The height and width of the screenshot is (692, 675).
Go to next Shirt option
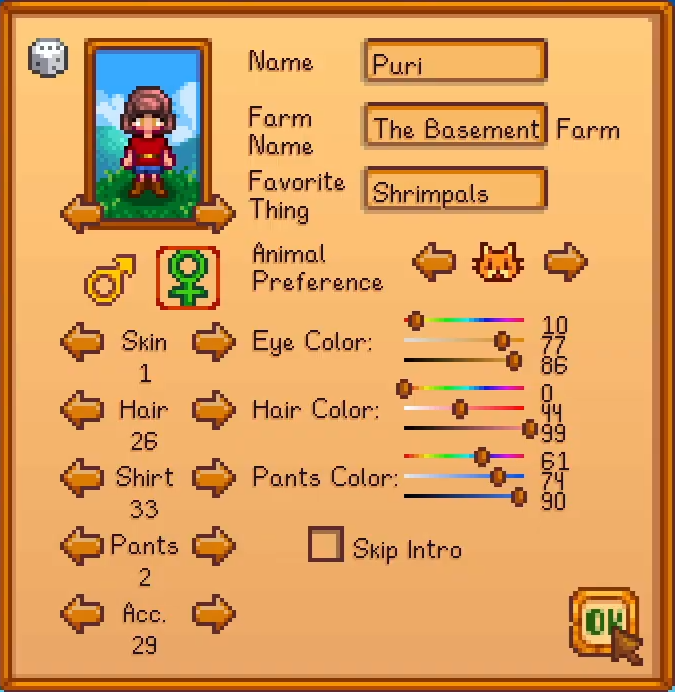click(x=214, y=478)
